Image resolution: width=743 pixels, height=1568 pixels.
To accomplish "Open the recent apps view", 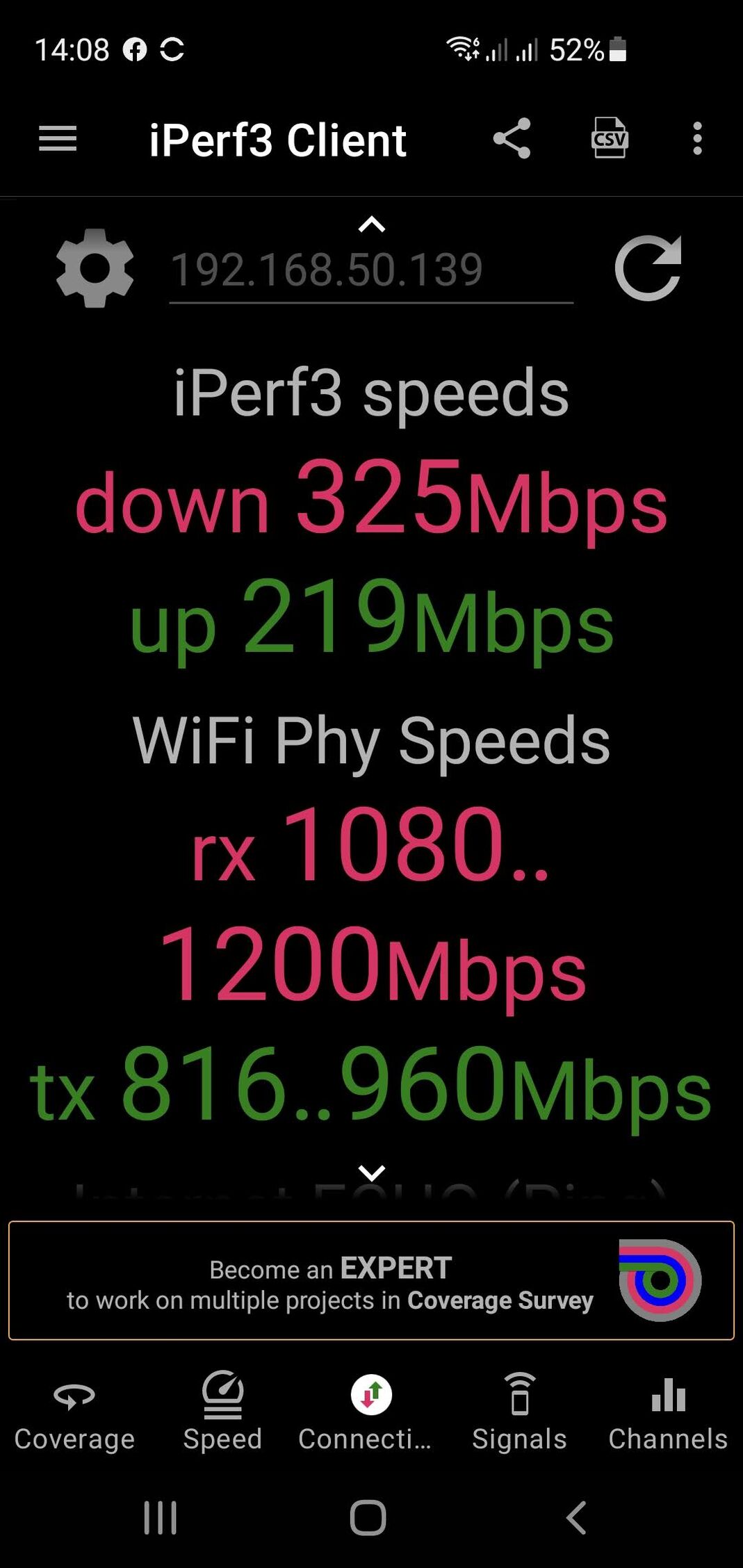I will (161, 1518).
